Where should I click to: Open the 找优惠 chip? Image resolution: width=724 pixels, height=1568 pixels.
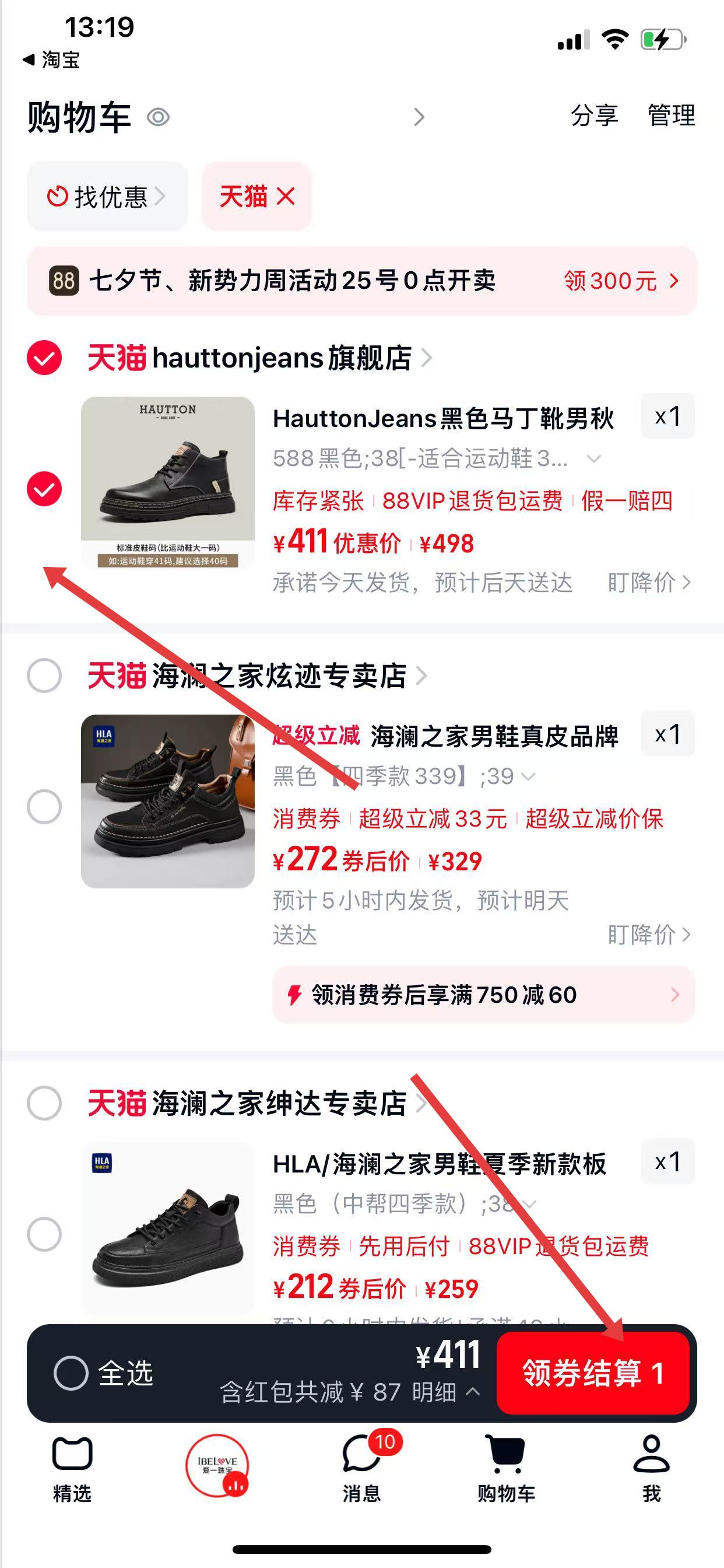pos(107,197)
